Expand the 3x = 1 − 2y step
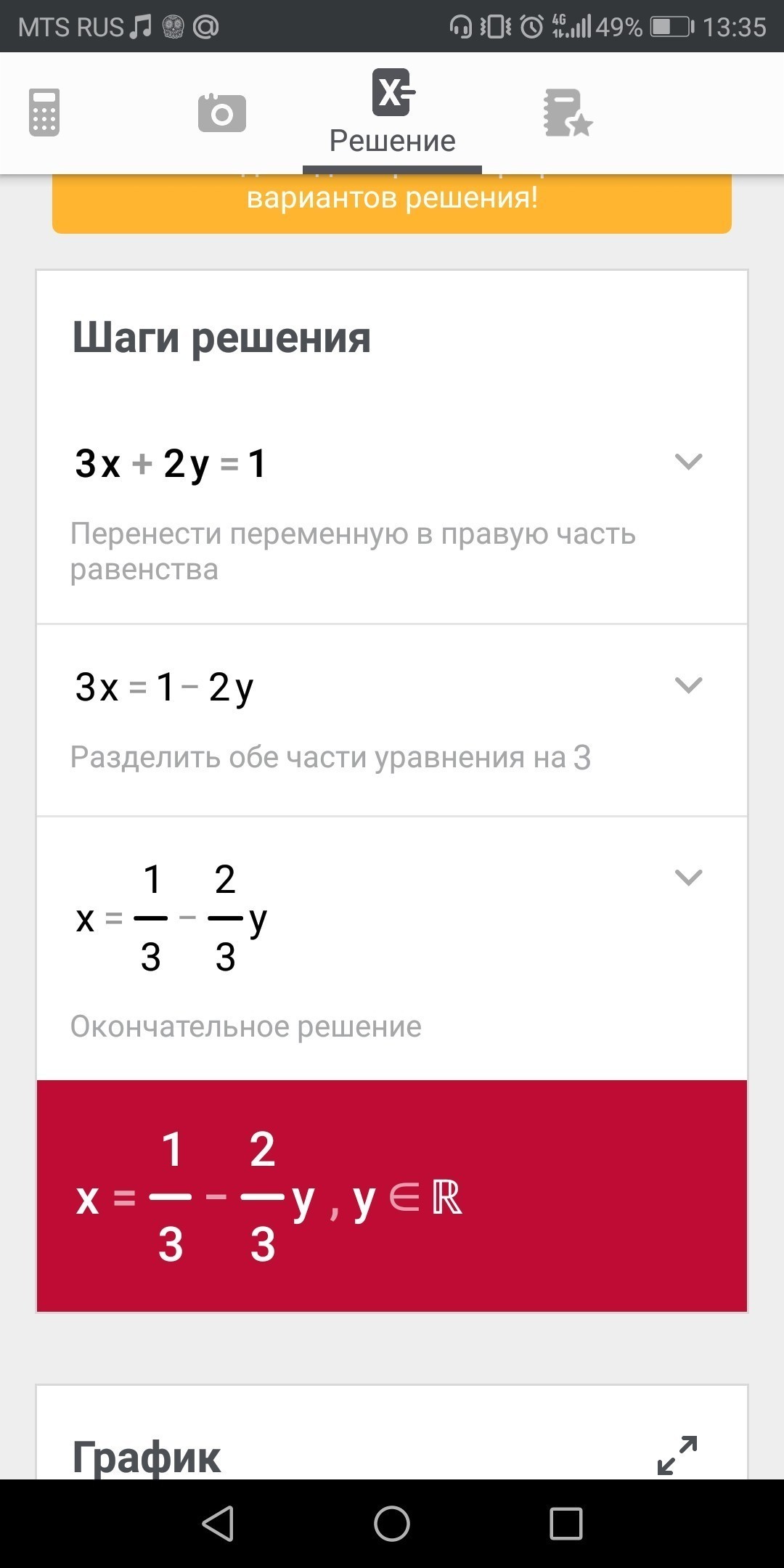The width and height of the screenshot is (784, 1568). pyautogui.click(x=688, y=685)
